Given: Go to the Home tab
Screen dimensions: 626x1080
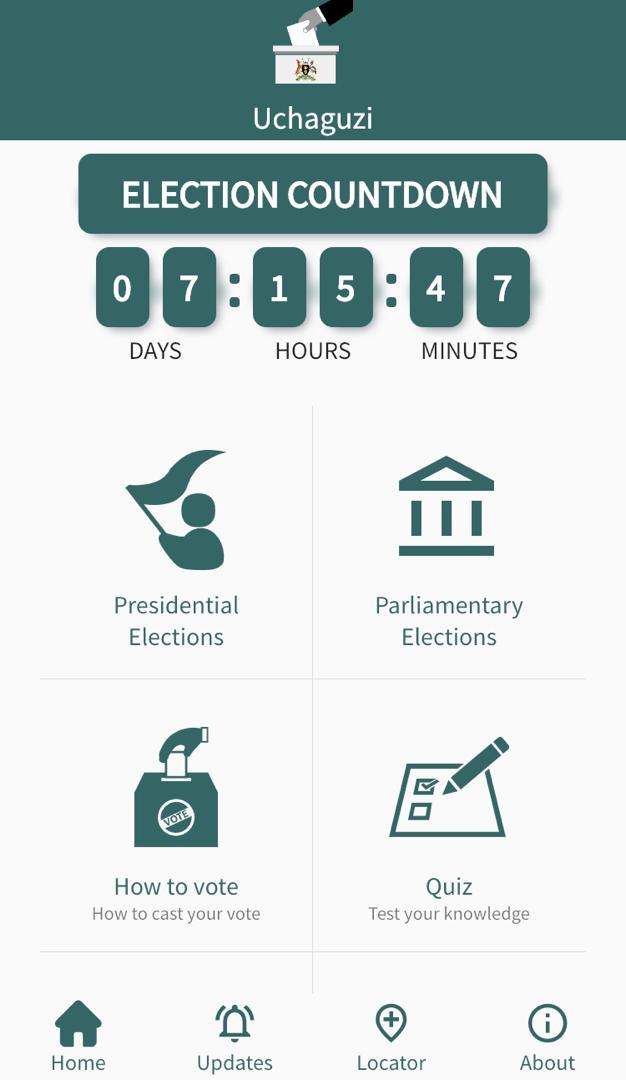Looking at the screenshot, I should [x=79, y=1037].
